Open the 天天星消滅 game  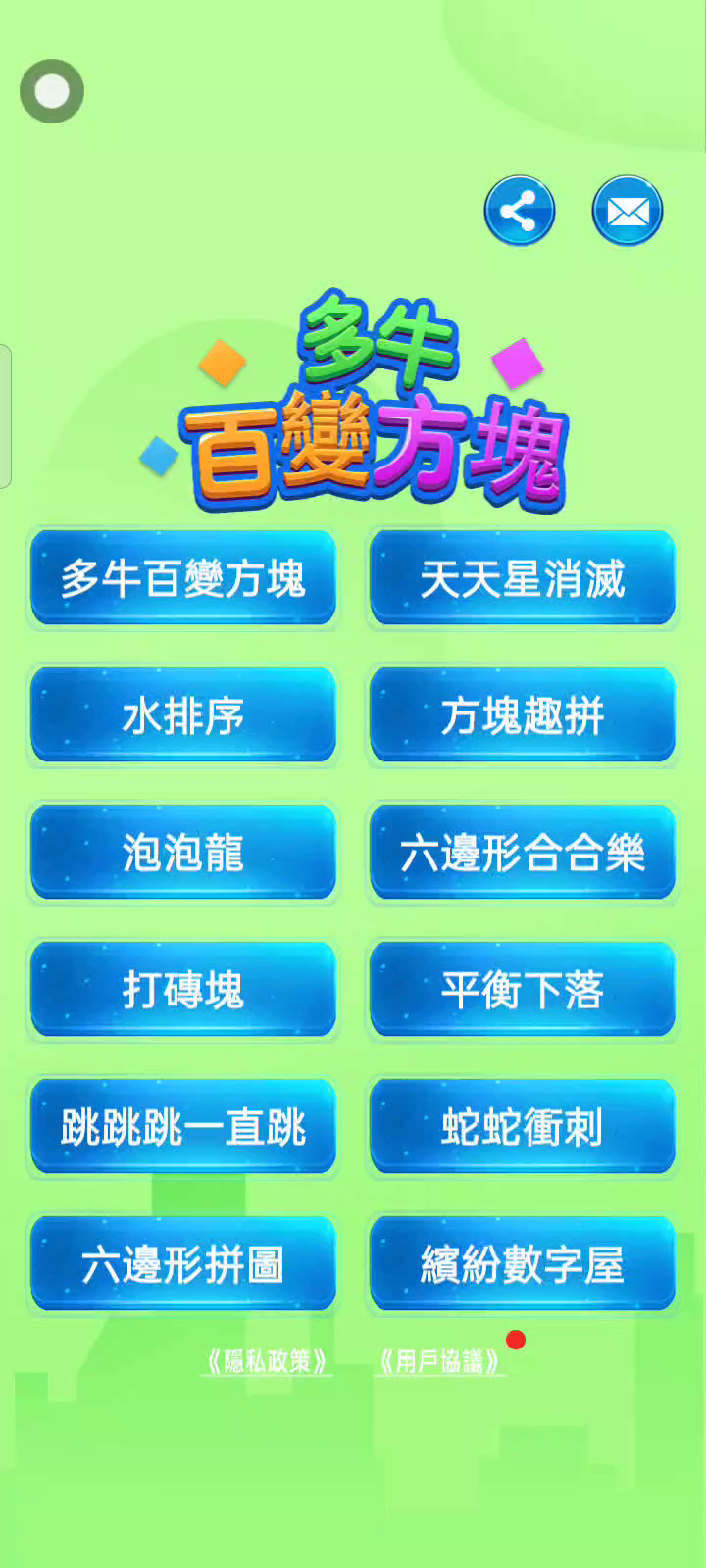pos(522,578)
